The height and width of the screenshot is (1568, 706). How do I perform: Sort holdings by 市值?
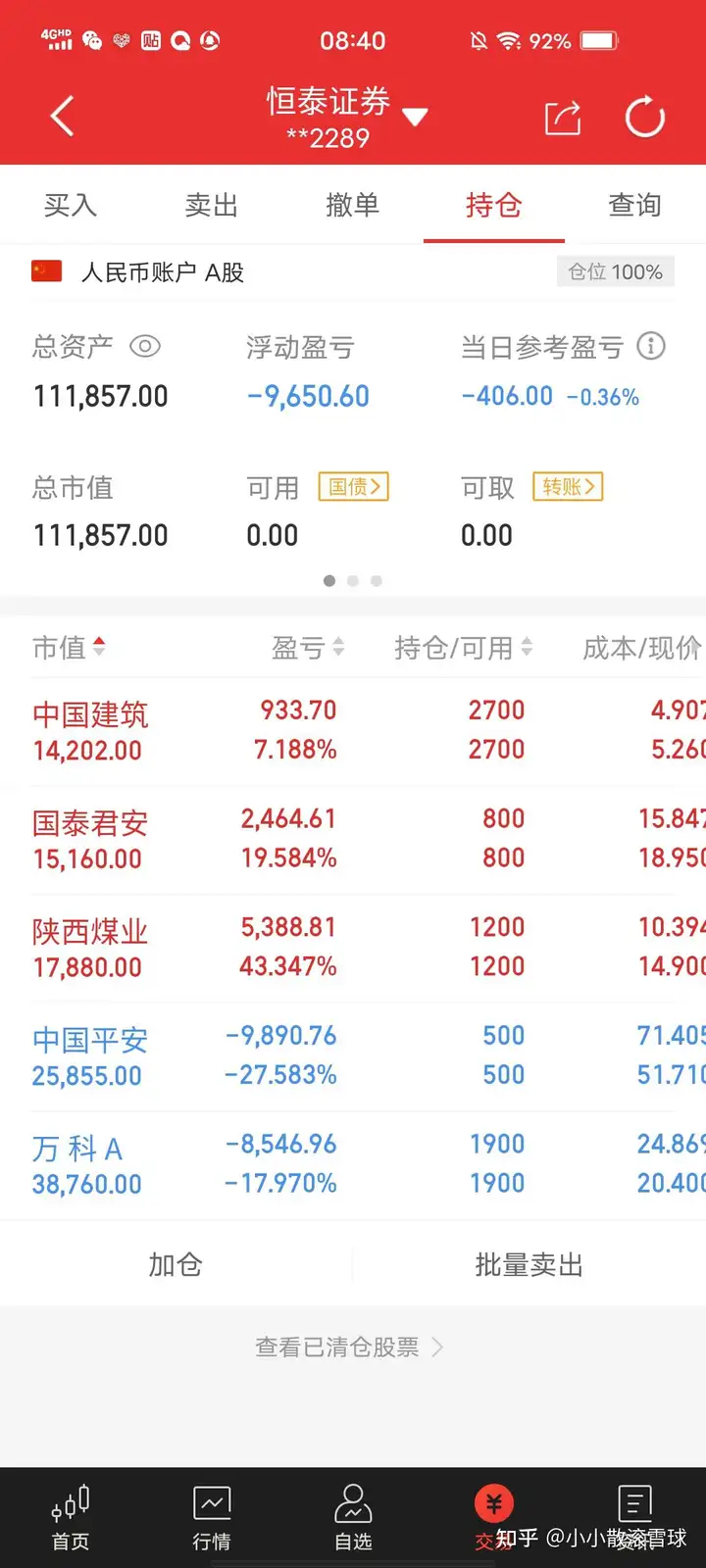coord(69,647)
